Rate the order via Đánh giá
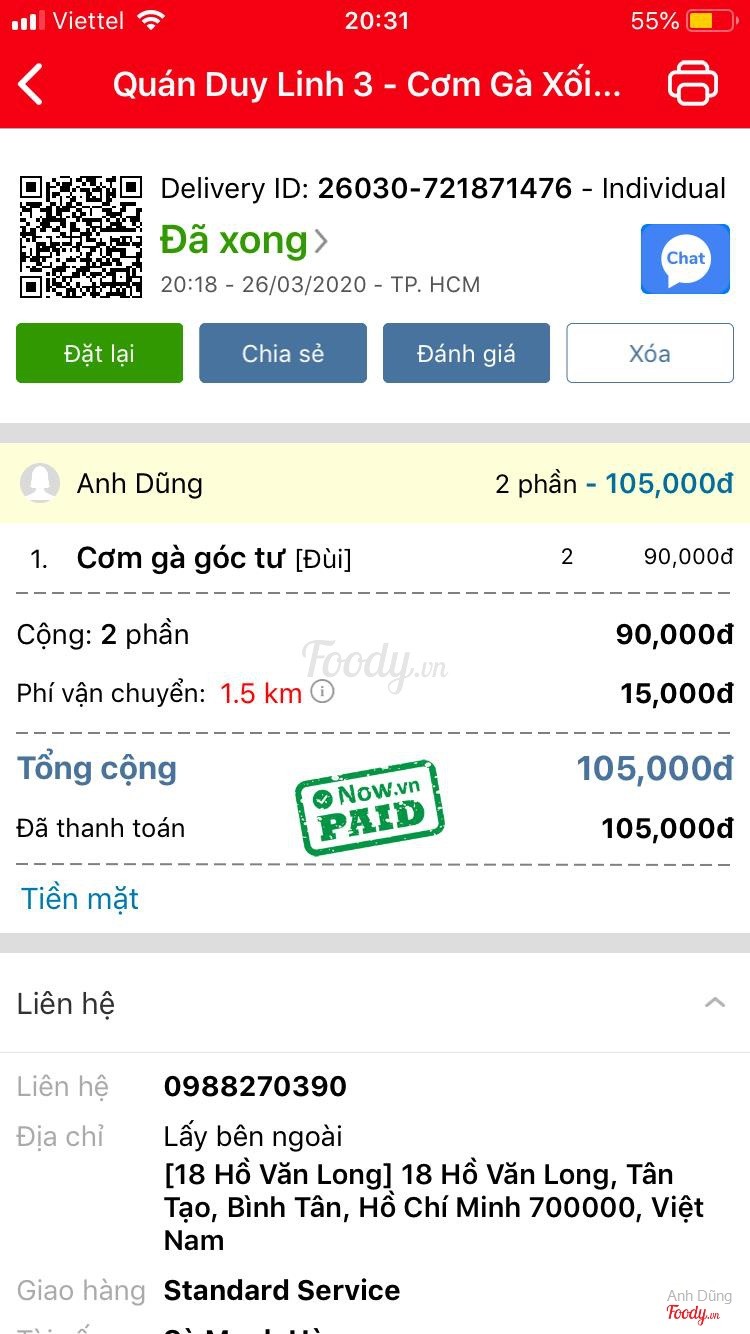 [x=466, y=353]
